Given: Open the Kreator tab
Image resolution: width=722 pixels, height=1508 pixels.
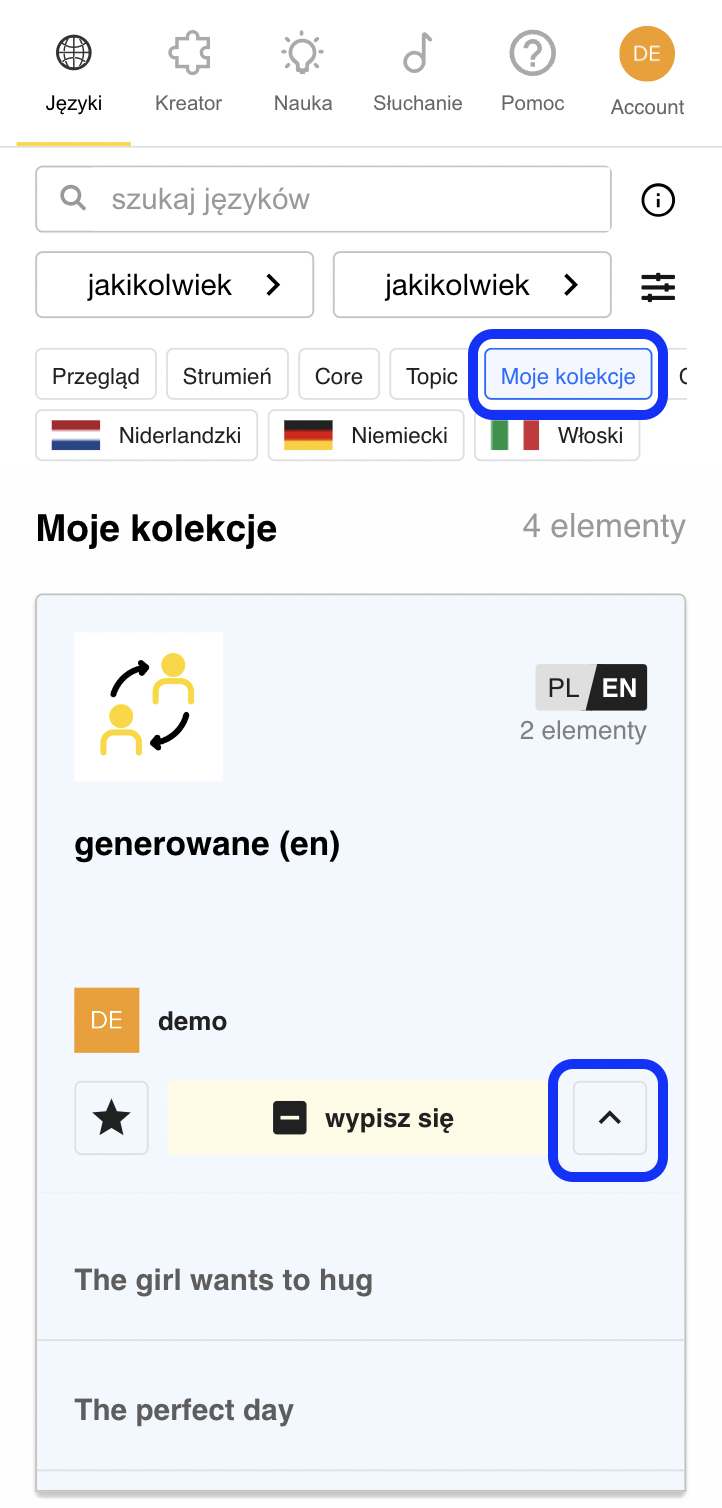Looking at the screenshot, I should click(x=188, y=73).
